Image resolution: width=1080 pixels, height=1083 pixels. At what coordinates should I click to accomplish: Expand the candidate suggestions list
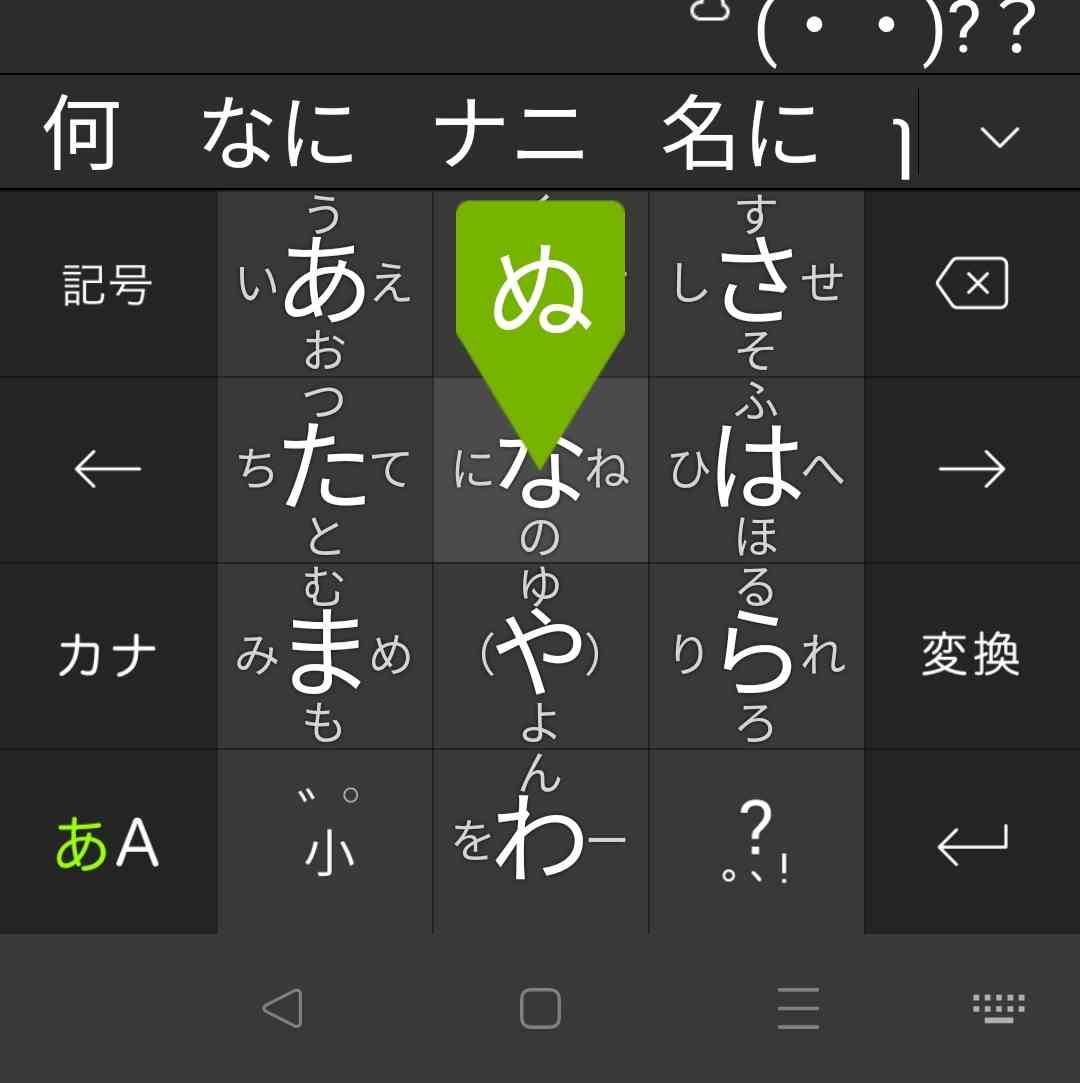999,136
